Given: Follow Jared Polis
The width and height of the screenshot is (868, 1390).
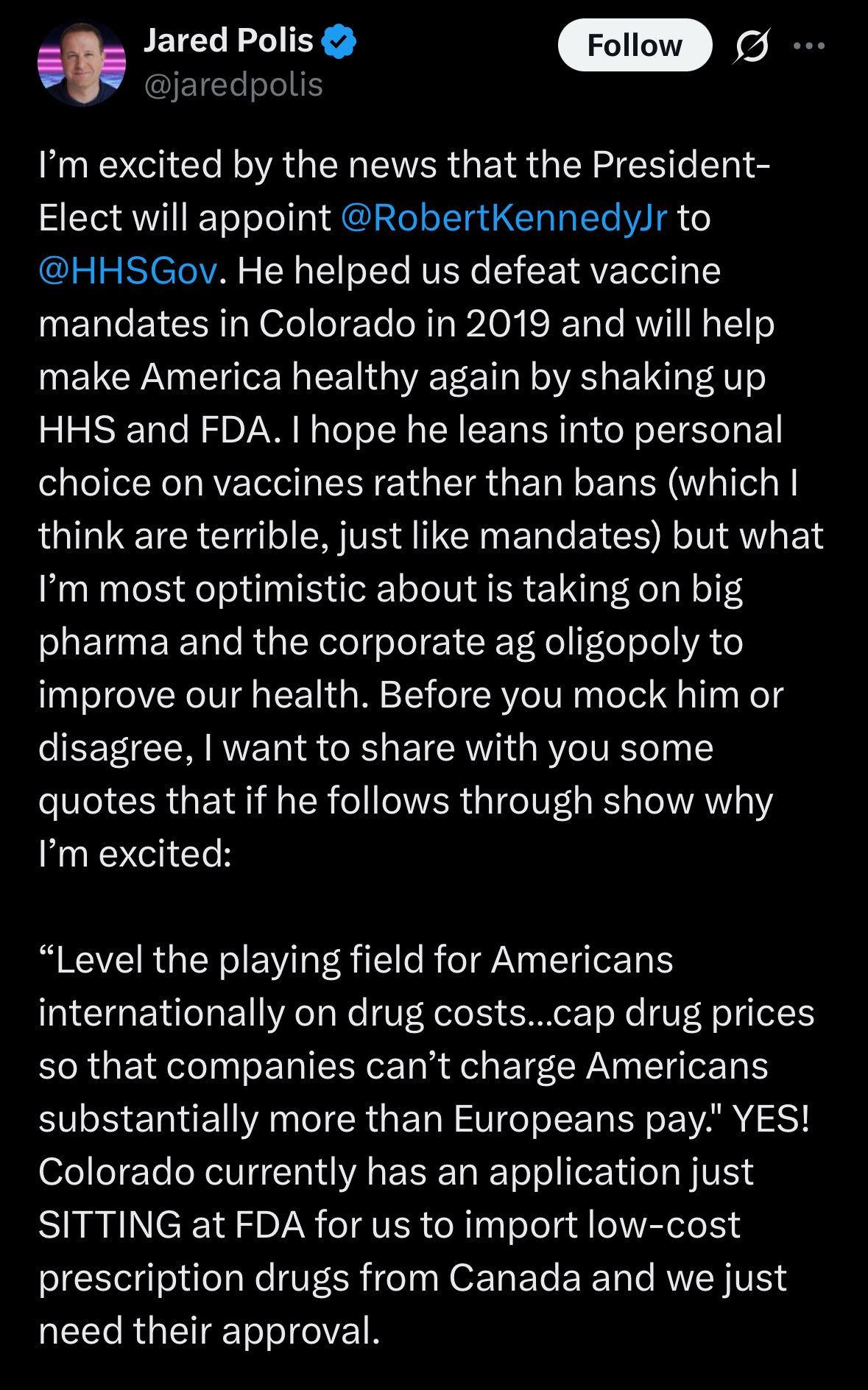Looking at the screenshot, I should tap(635, 46).
